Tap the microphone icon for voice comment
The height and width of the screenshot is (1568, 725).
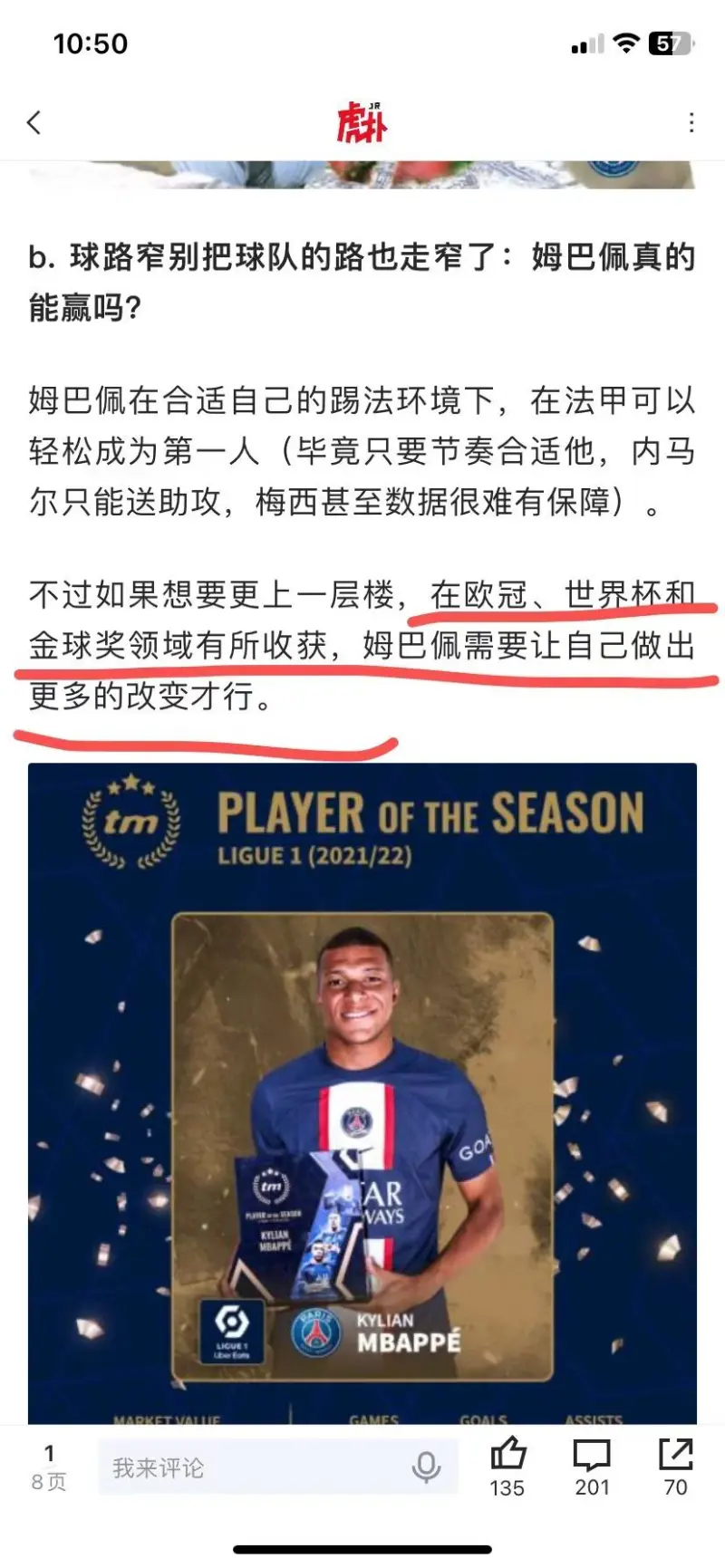point(425,1467)
